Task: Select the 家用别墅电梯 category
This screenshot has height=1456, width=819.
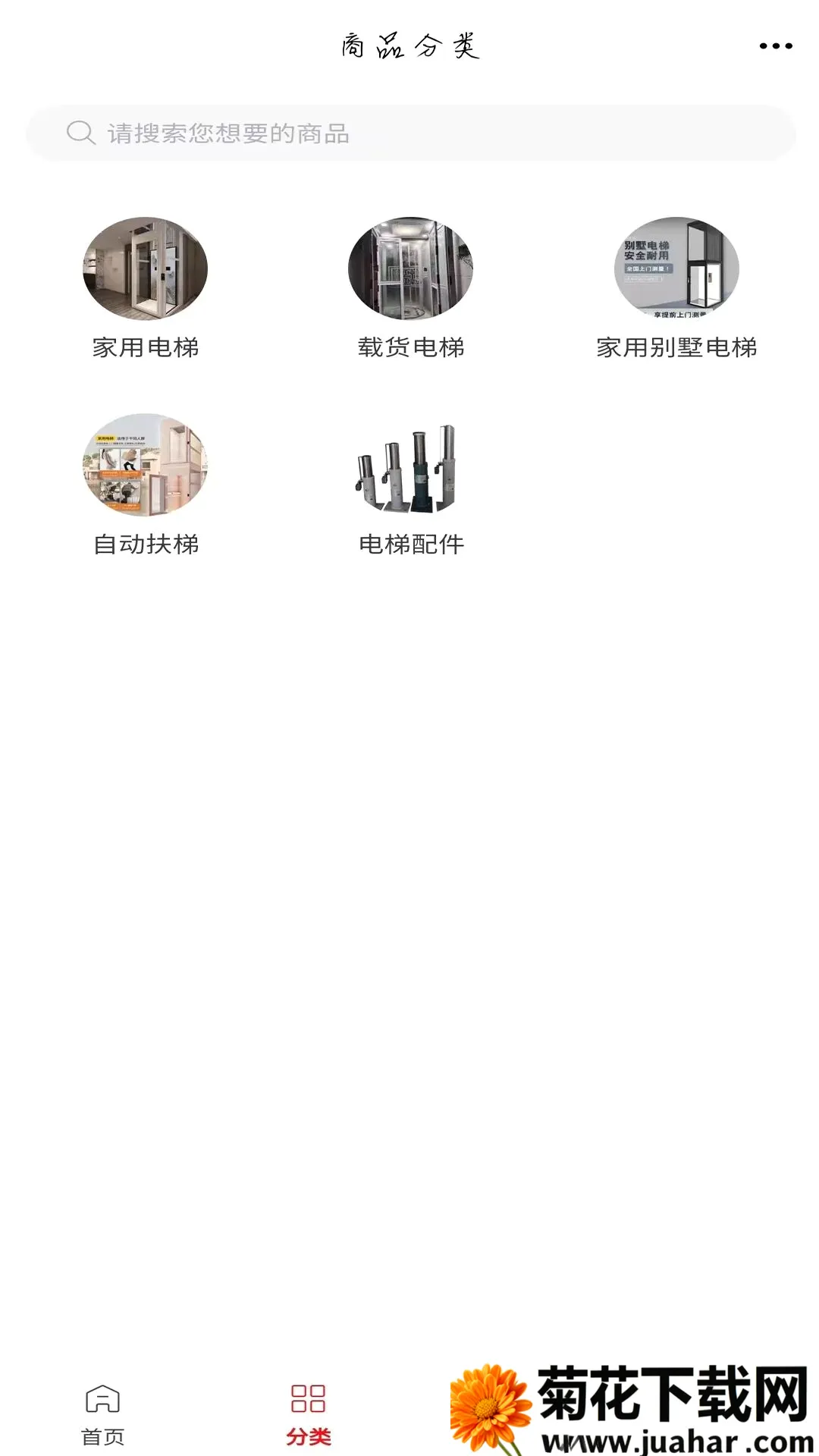Action: coord(676,288)
